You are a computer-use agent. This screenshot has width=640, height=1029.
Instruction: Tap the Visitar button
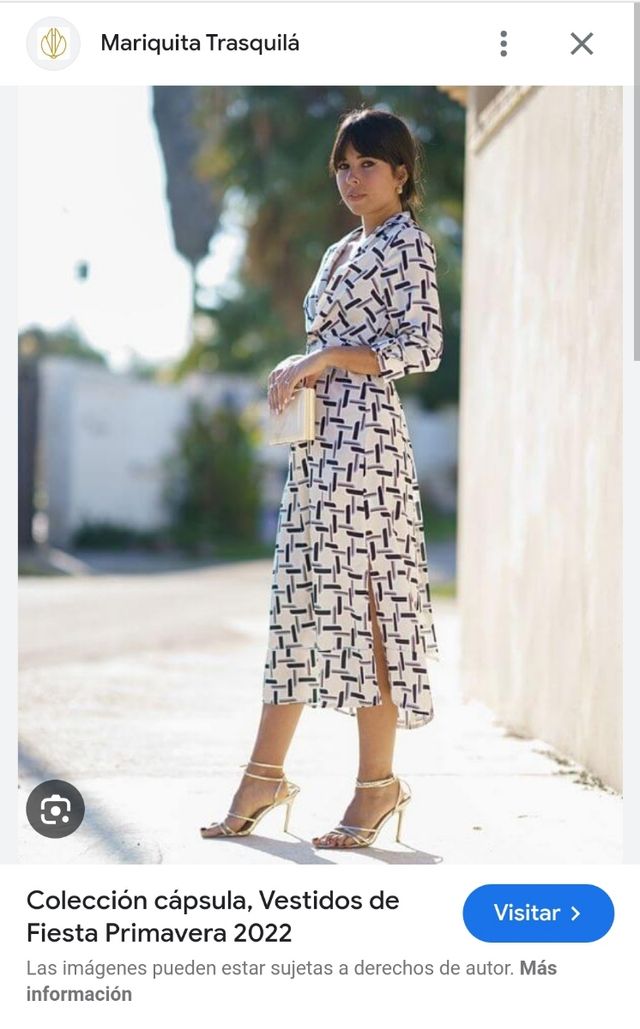click(538, 913)
